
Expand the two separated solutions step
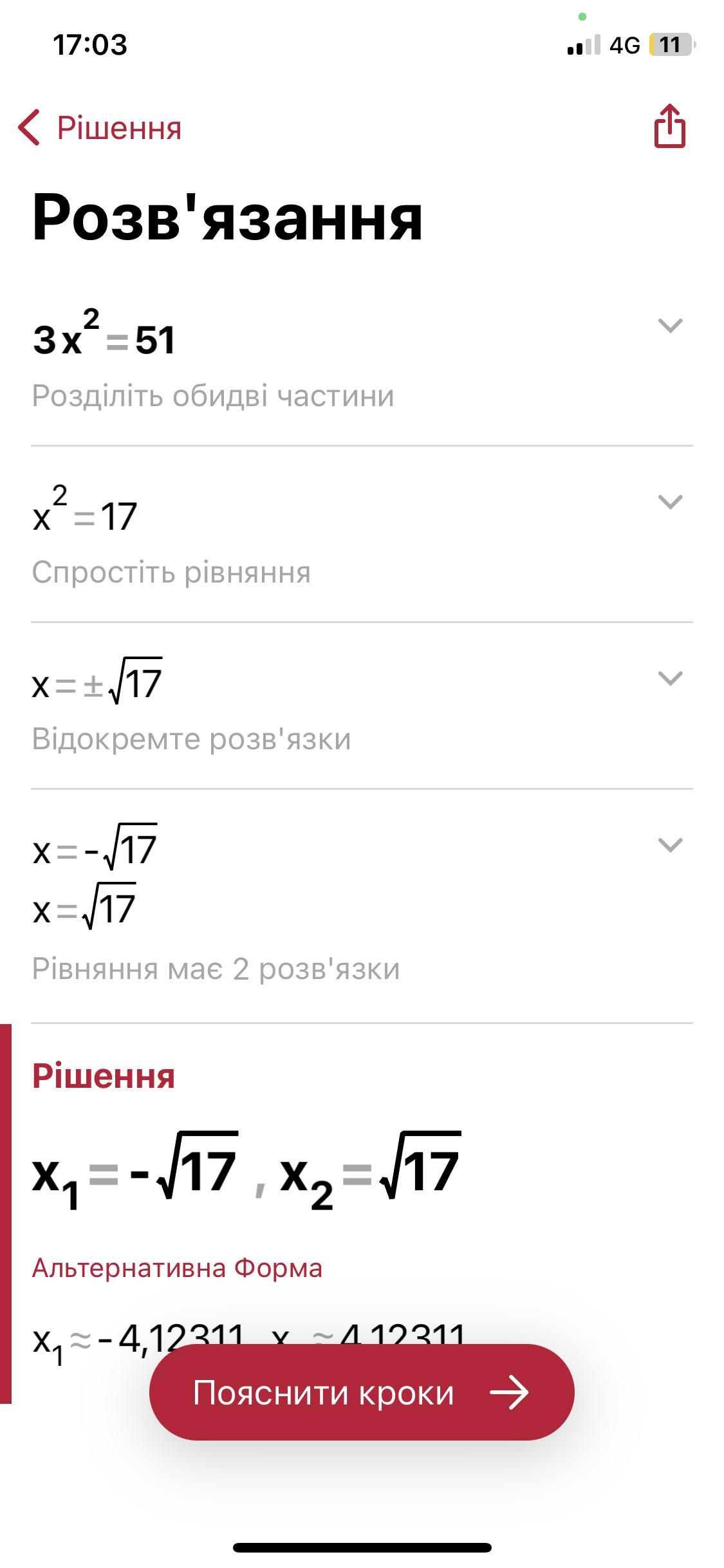pos(670,845)
